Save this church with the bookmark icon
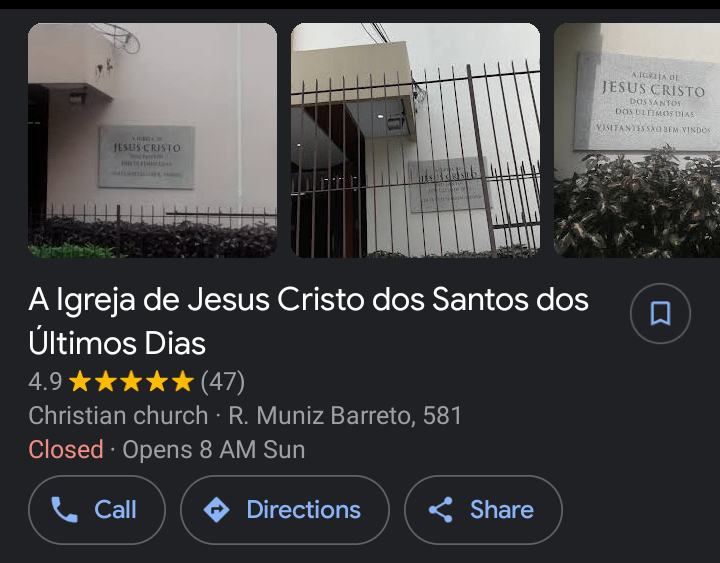 click(660, 314)
